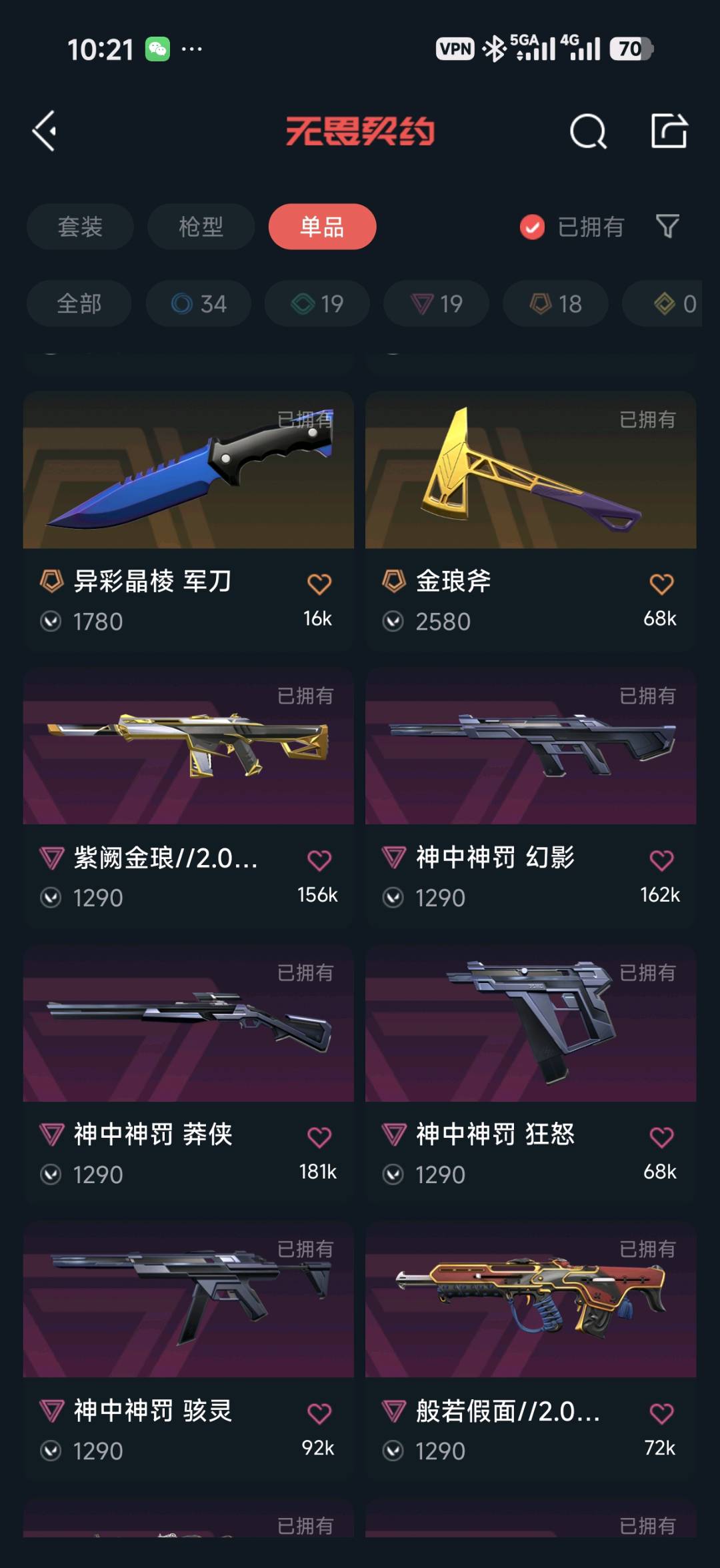Select the 全部 rarity chip
This screenshot has height=1568, width=720.
tap(79, 303)
